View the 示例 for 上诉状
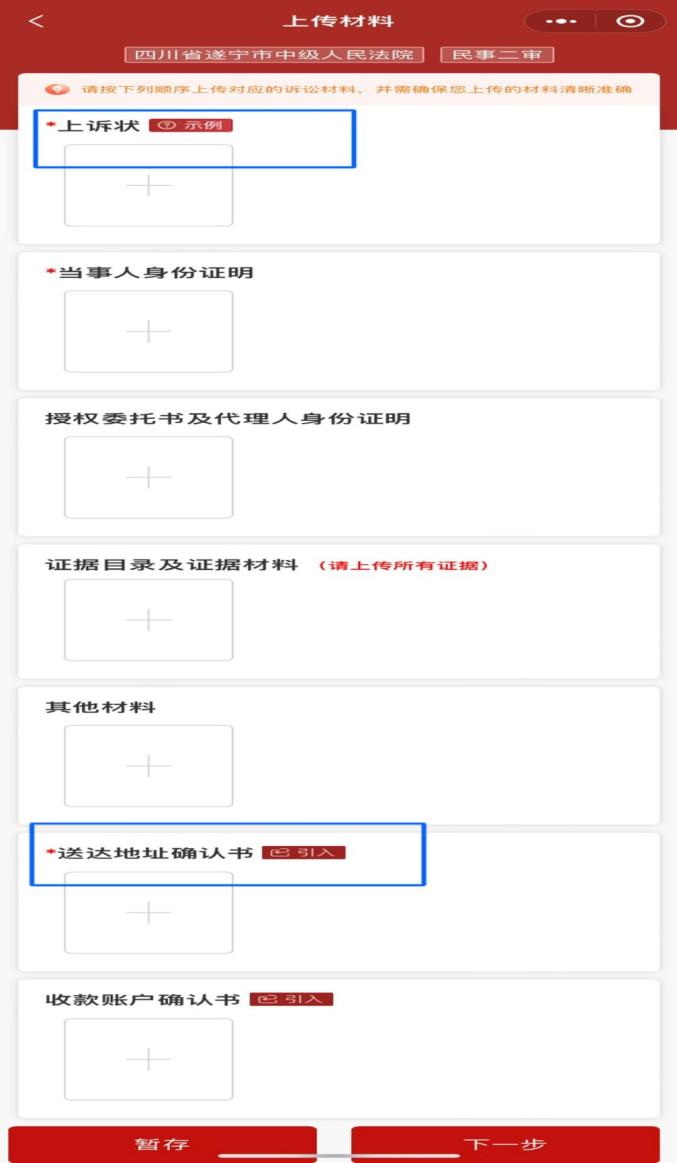Image resolution: width=677 pixels, height=1163 pixels. (191, 125)
